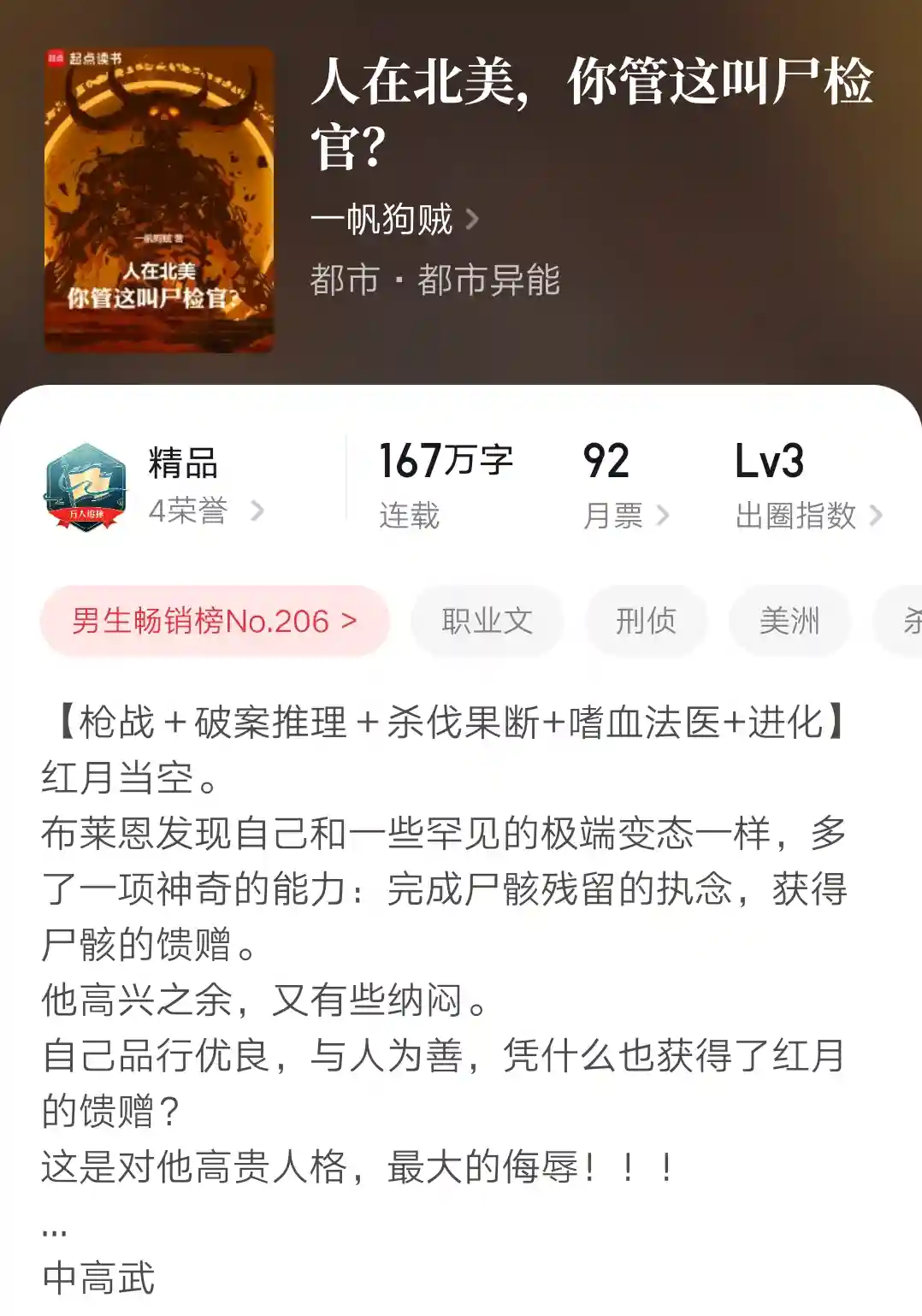Select the 刑侦 tag chip
Screen dimensions: 922x1316
click(646, 621)
